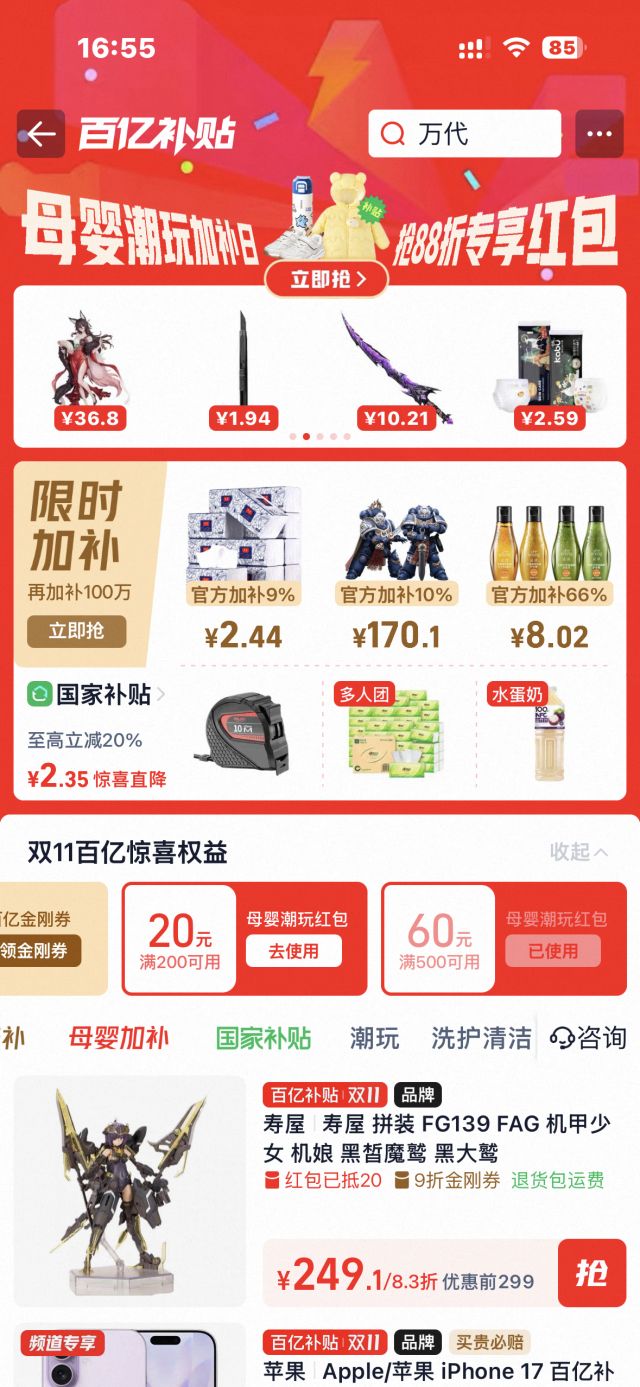Collapse benefits with 收起
The image size is (640, 1387).
pos(579,852)
